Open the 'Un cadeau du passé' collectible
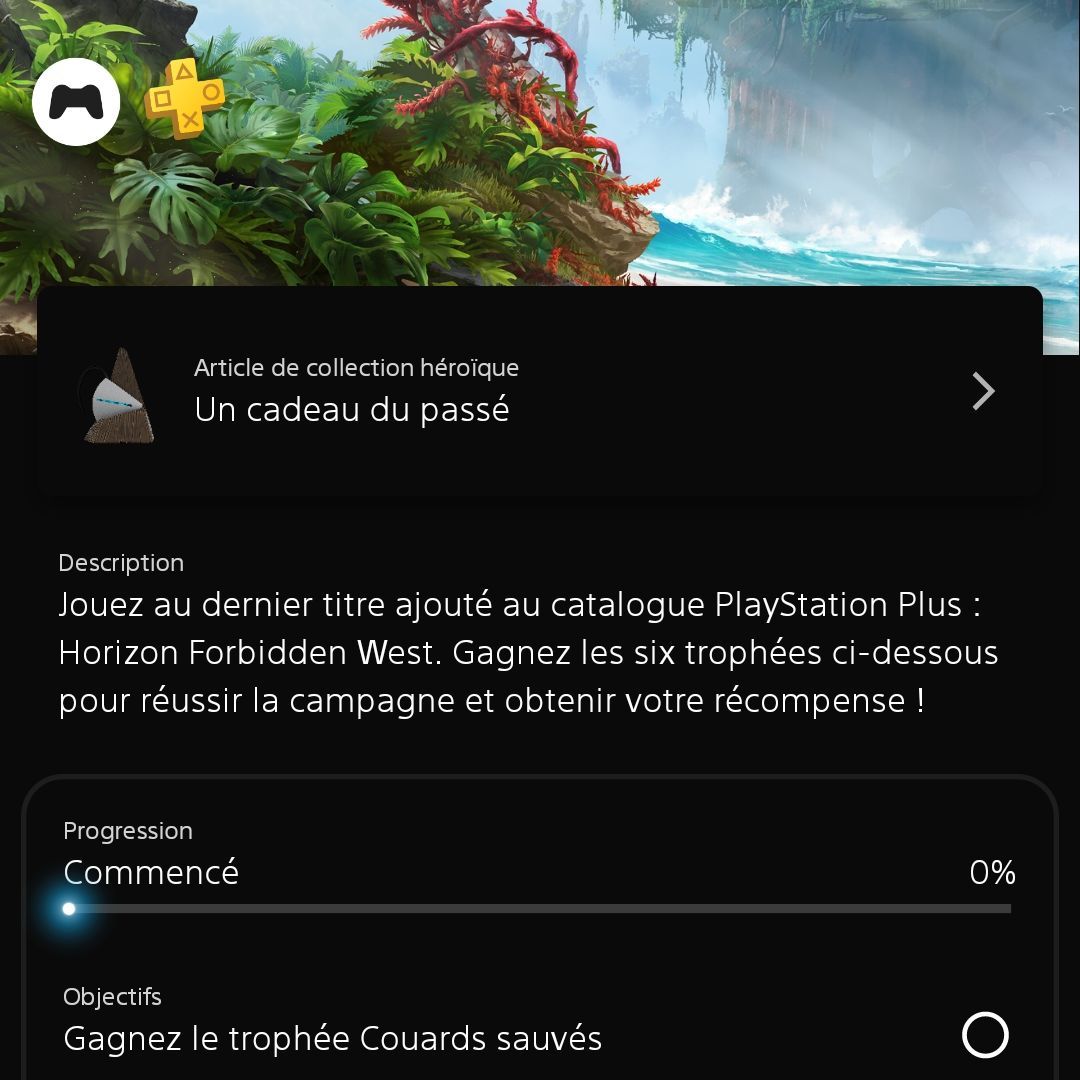 [540, 391]
